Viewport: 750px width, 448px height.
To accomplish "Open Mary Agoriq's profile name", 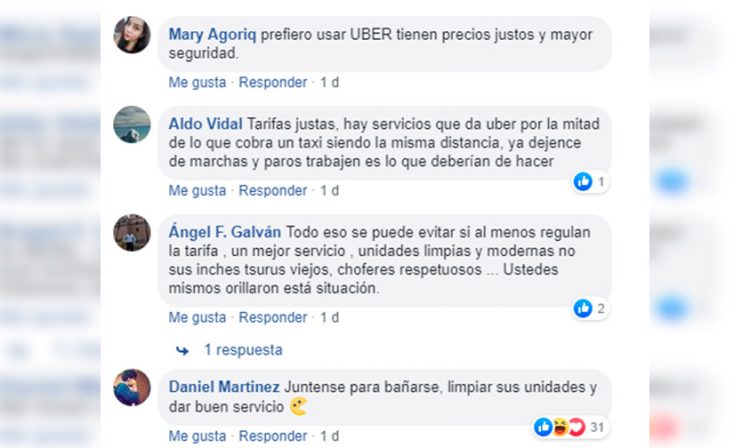I will [x=213, y=34].
